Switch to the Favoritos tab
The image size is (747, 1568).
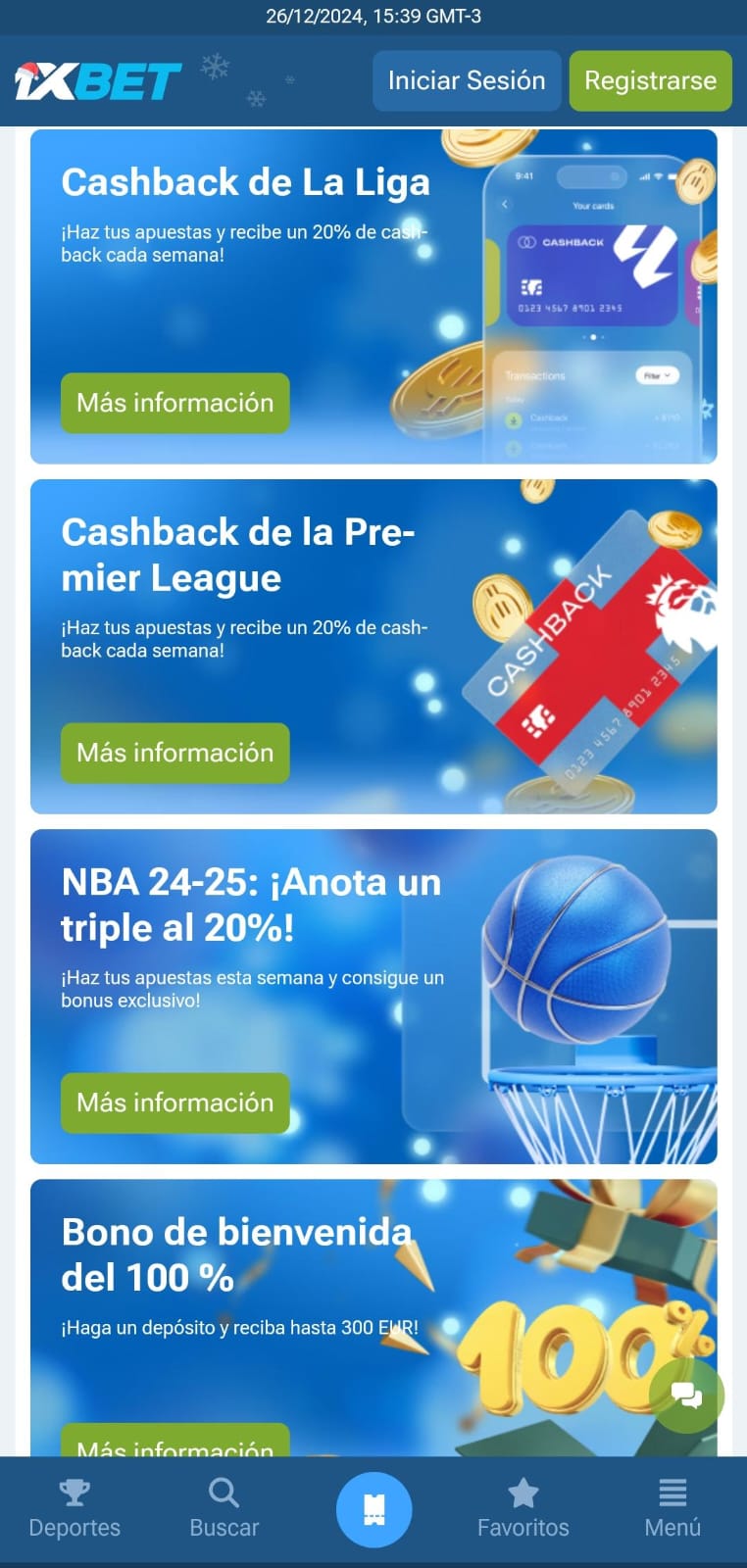pyautogui.click(x=523, y=1509)
